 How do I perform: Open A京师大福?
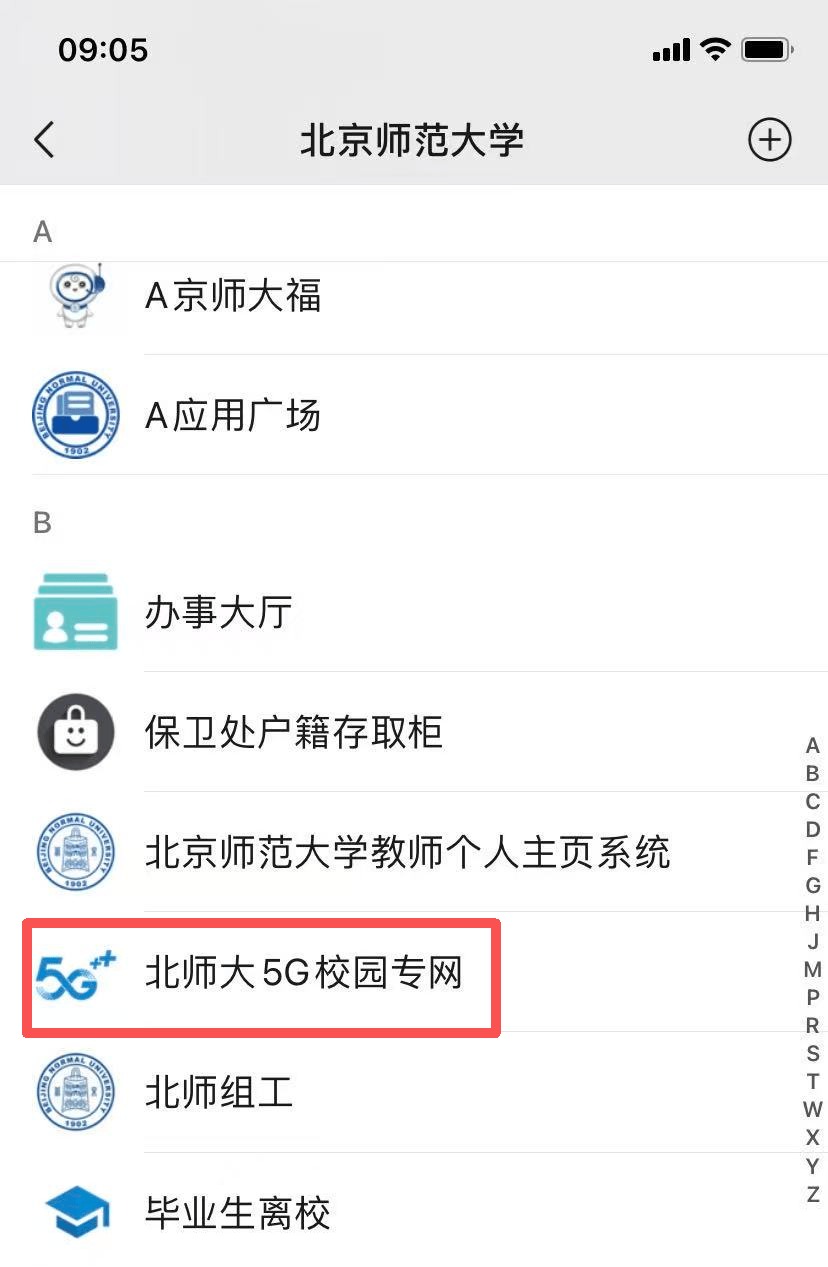(x=234, y=297)
